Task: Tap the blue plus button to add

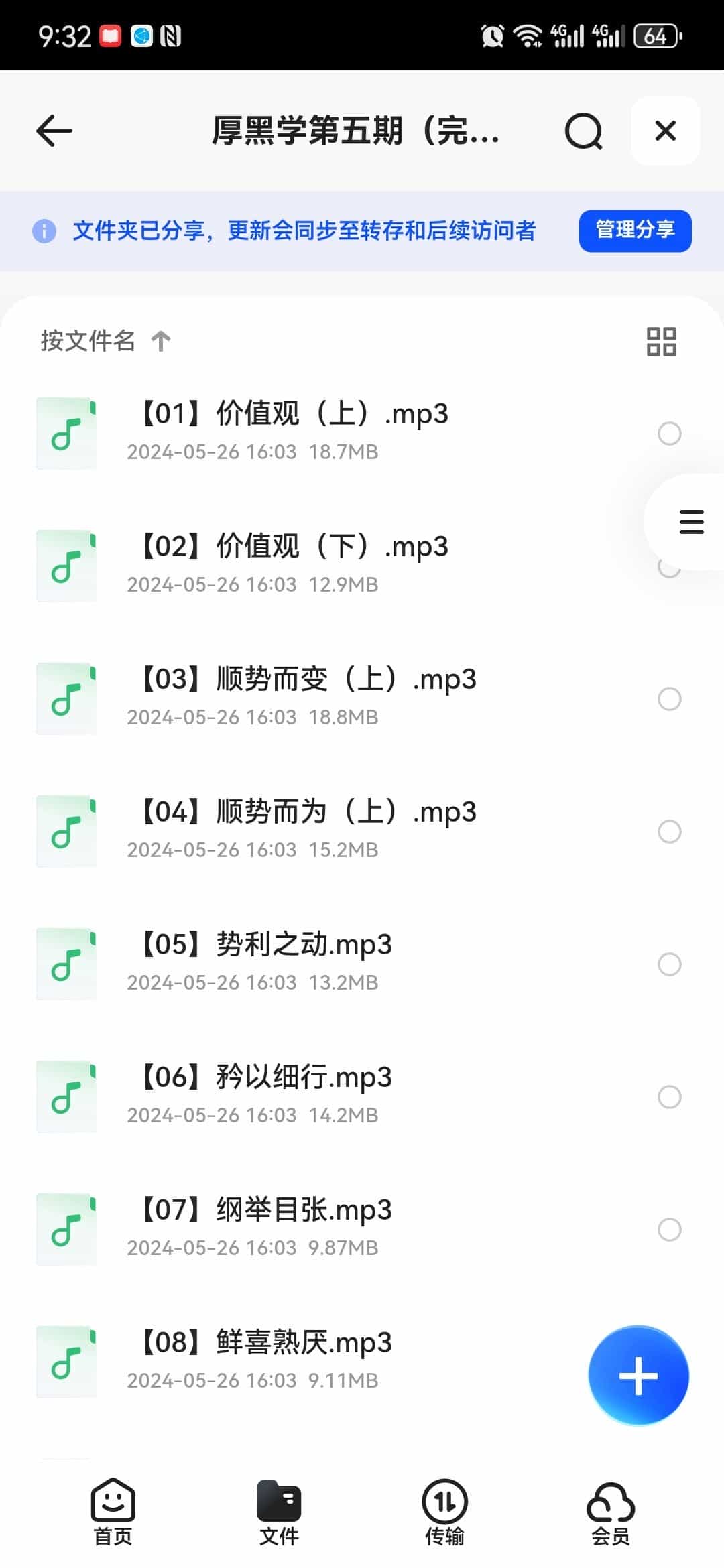Action: 638,1375
